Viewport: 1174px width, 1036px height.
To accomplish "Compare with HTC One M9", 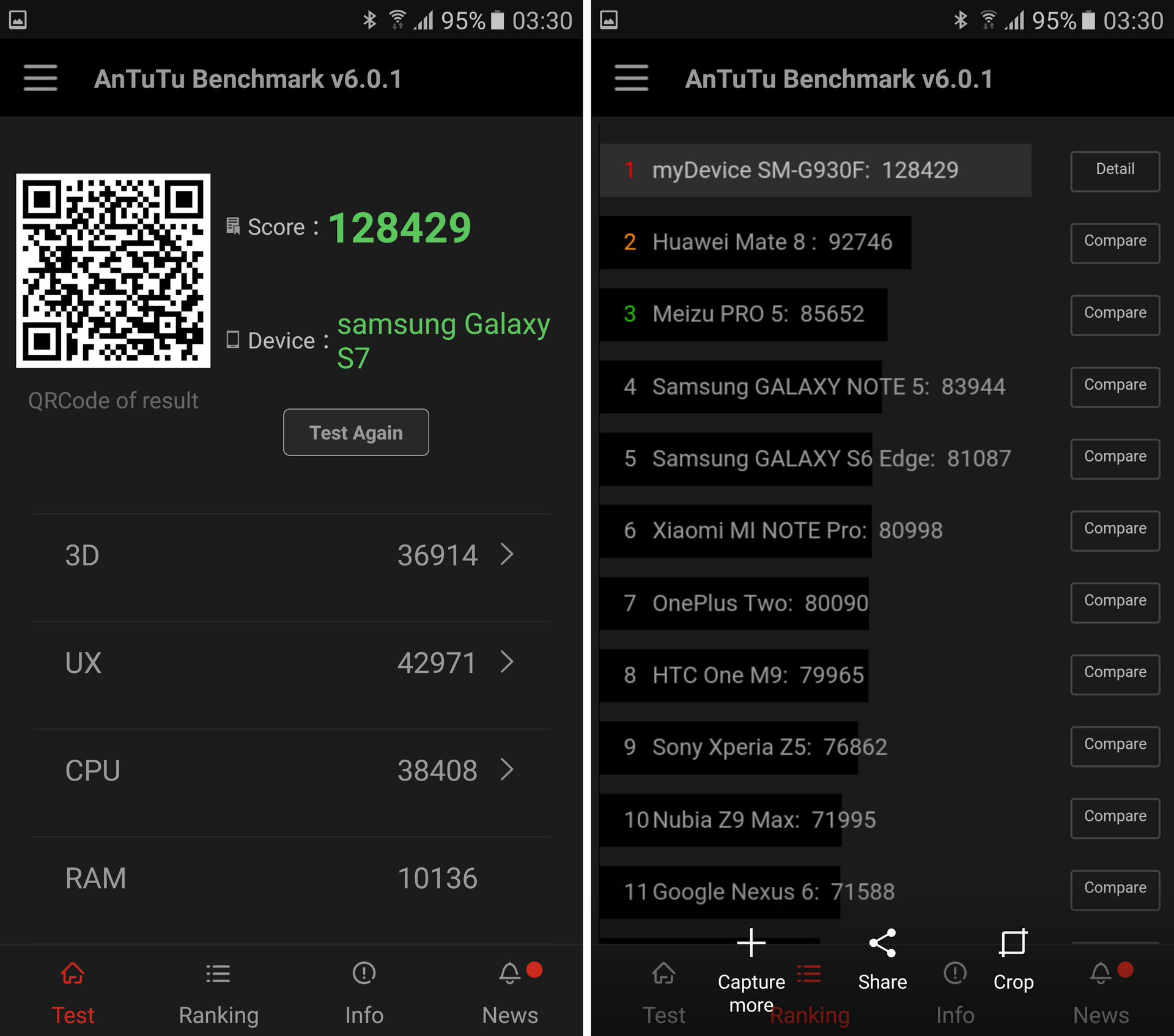I will click(1115, 674).
